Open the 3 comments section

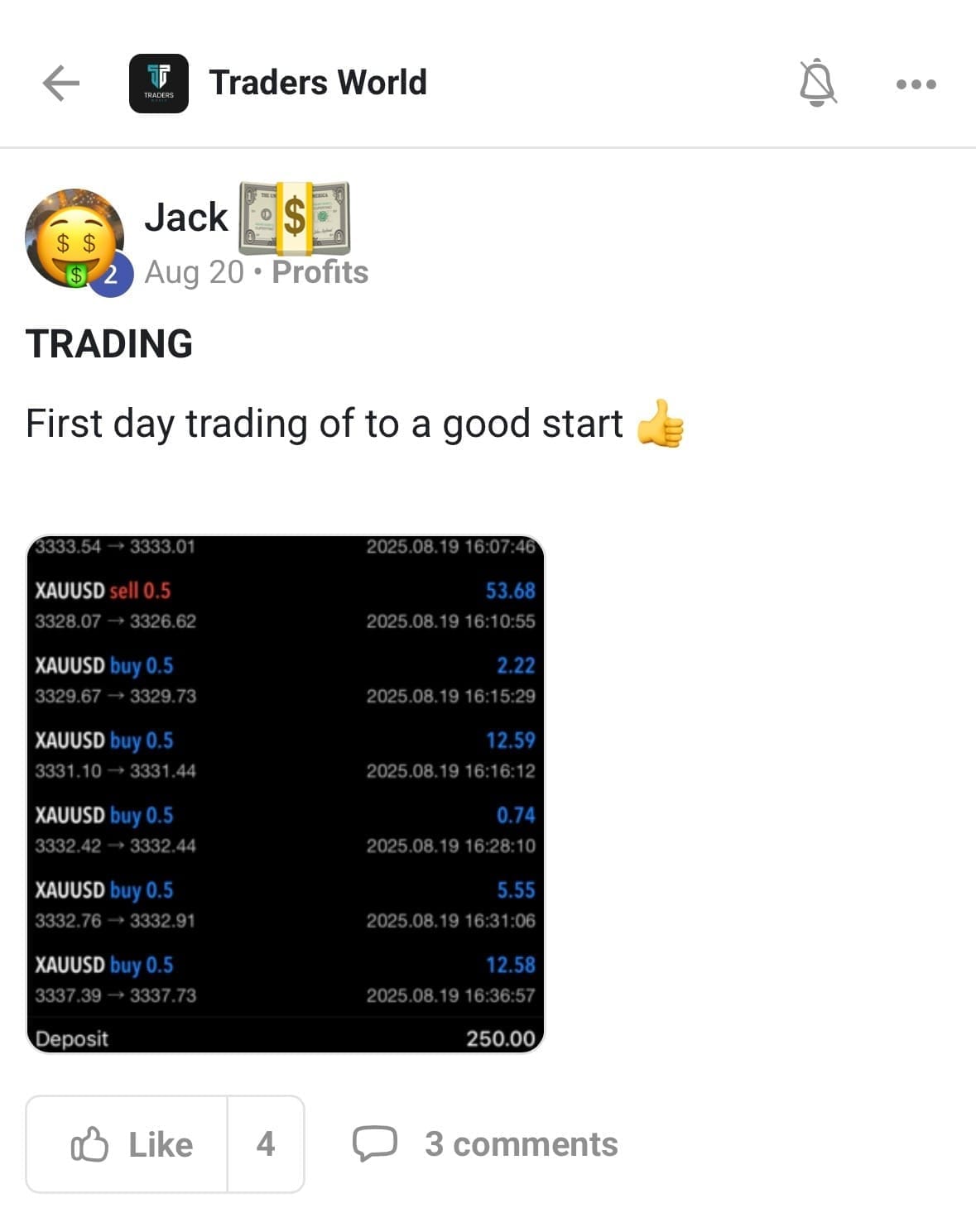pyautogui.click(x=485, y=1144)
